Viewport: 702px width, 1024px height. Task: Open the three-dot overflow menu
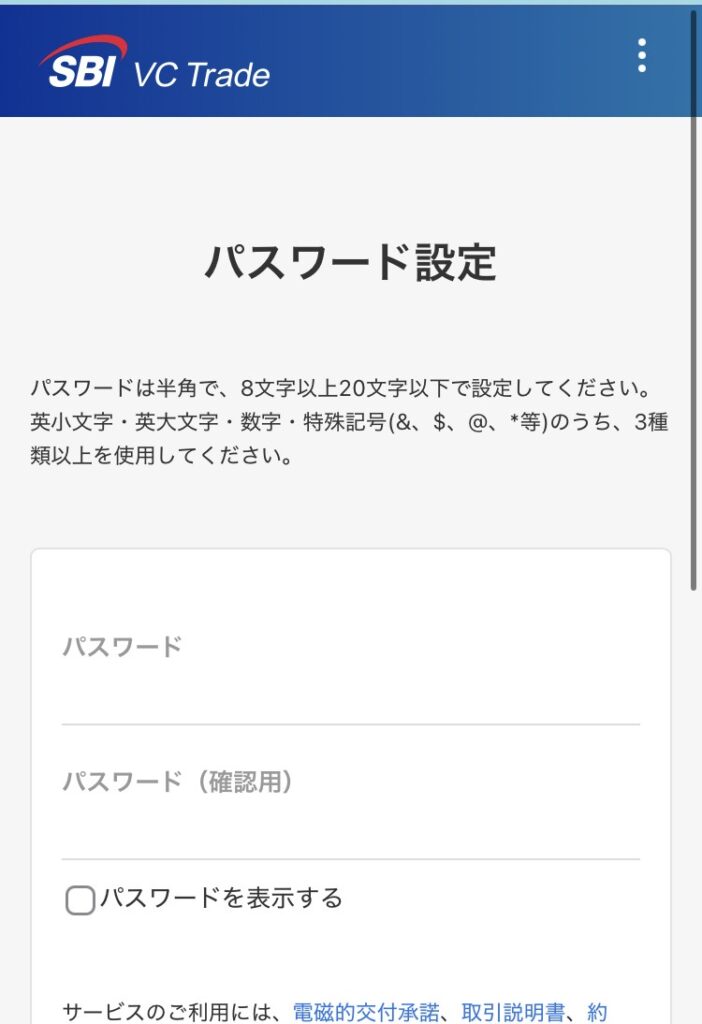pos(642,56)
